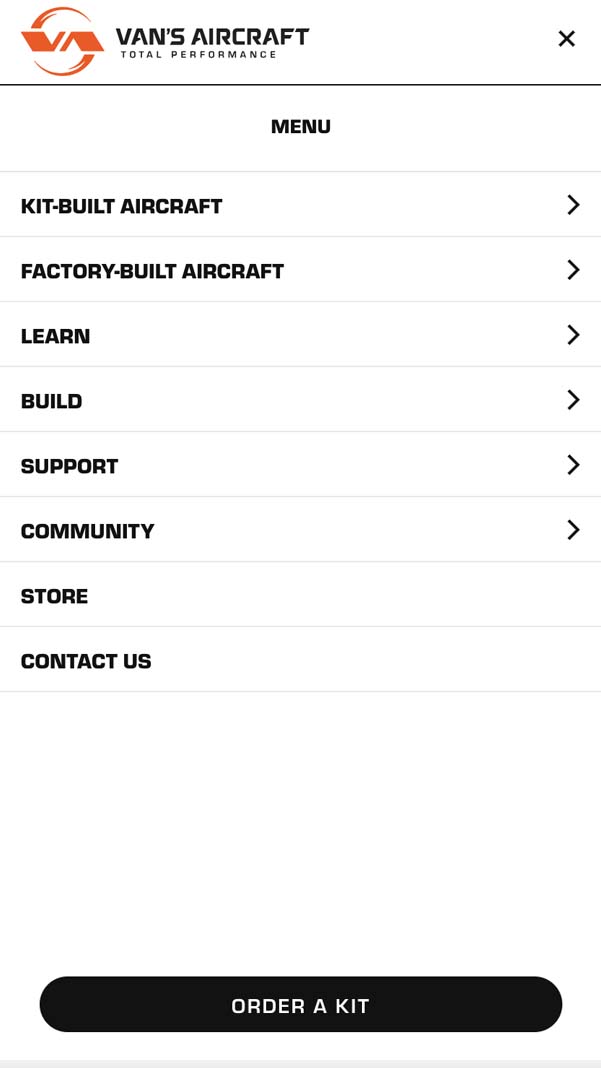Tap the Order a Kit button

tap(300, 1004)
